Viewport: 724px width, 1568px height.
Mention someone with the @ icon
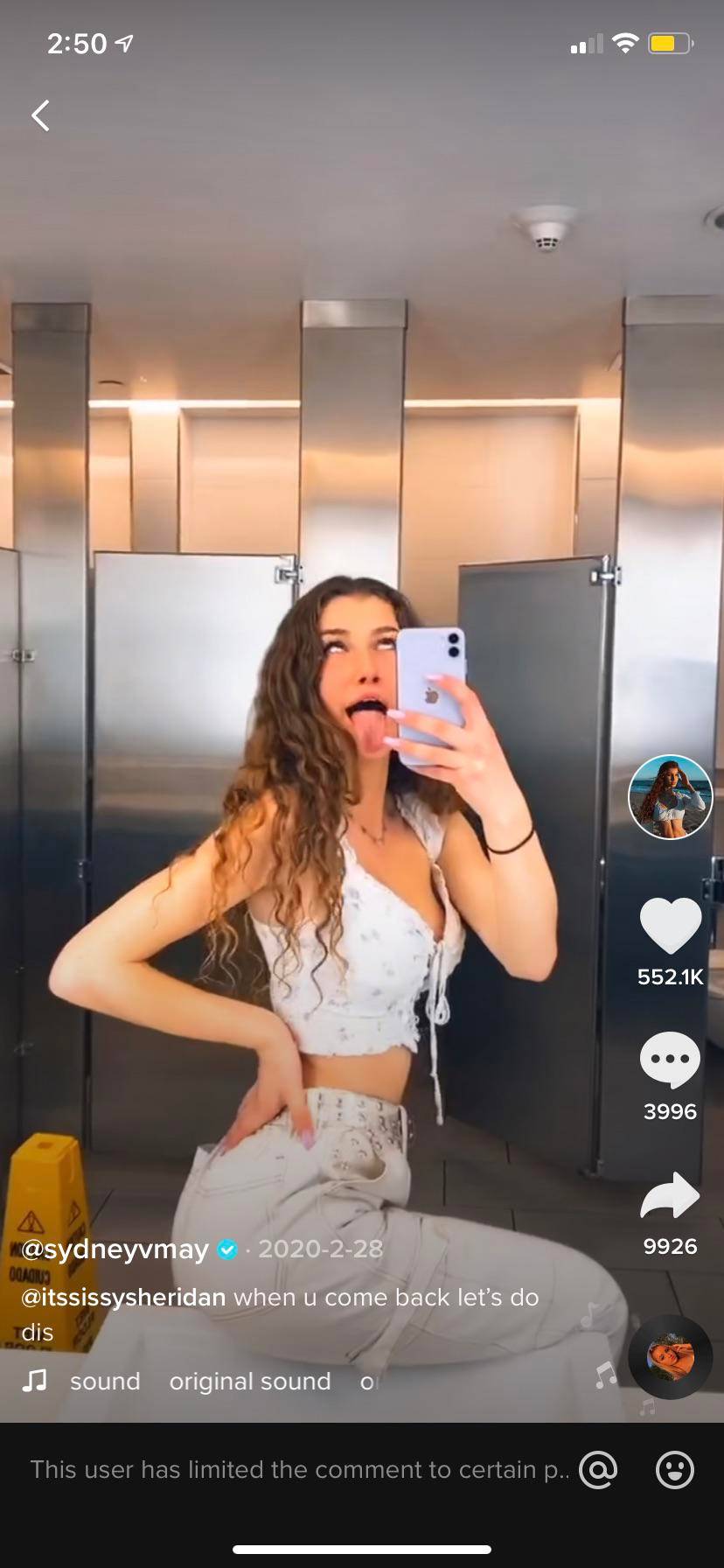click(x=598, y=1470)
